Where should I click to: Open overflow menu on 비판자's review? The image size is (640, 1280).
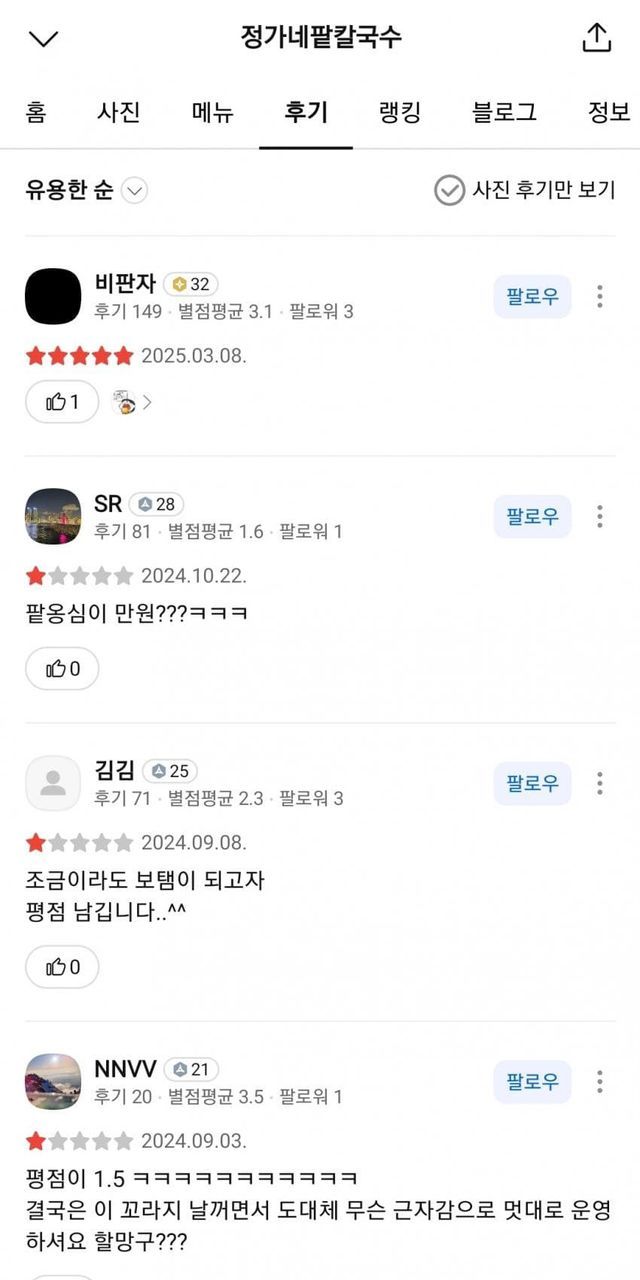[600, 297]
